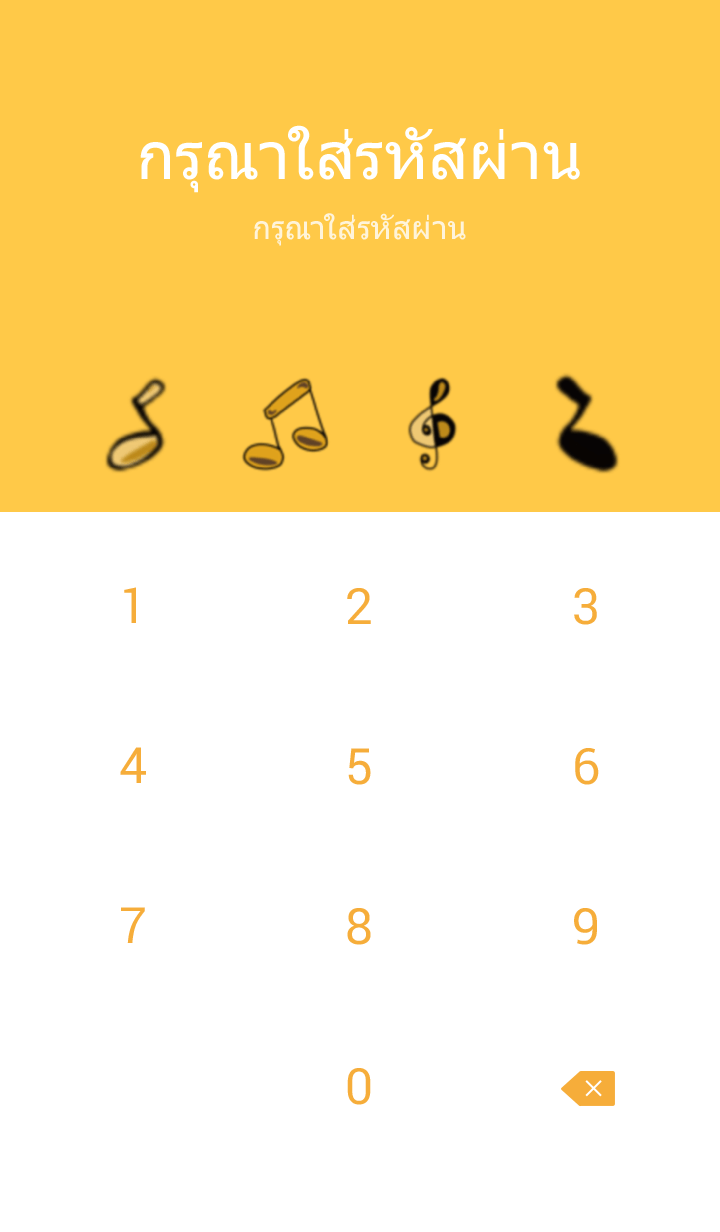Tap digit 5 on the passcode pad
Screen dimensions: 720x1232
(359, 767)
